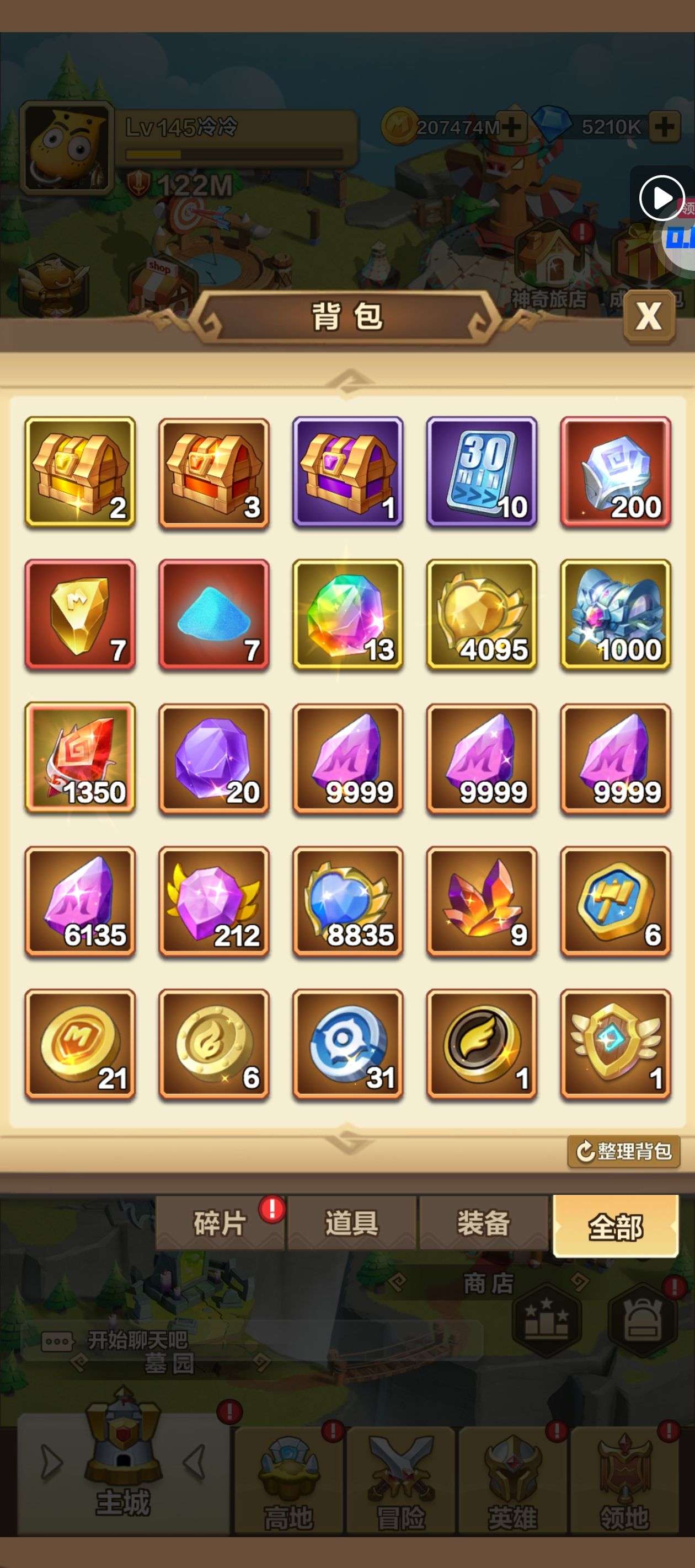Select the 30 min speed-up item
Image resolution: width=695 pixels, height=1568 pixels.
482,472
